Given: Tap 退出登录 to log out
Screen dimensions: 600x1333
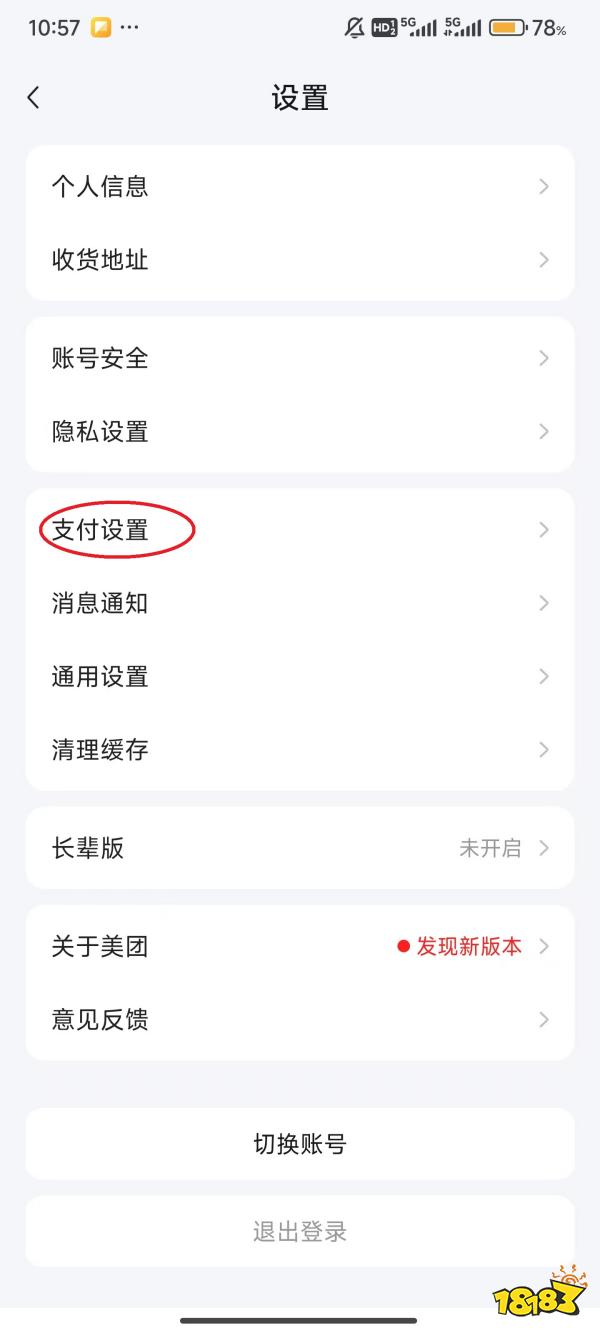Looking at the screenshot, I should click(300, 1231).
